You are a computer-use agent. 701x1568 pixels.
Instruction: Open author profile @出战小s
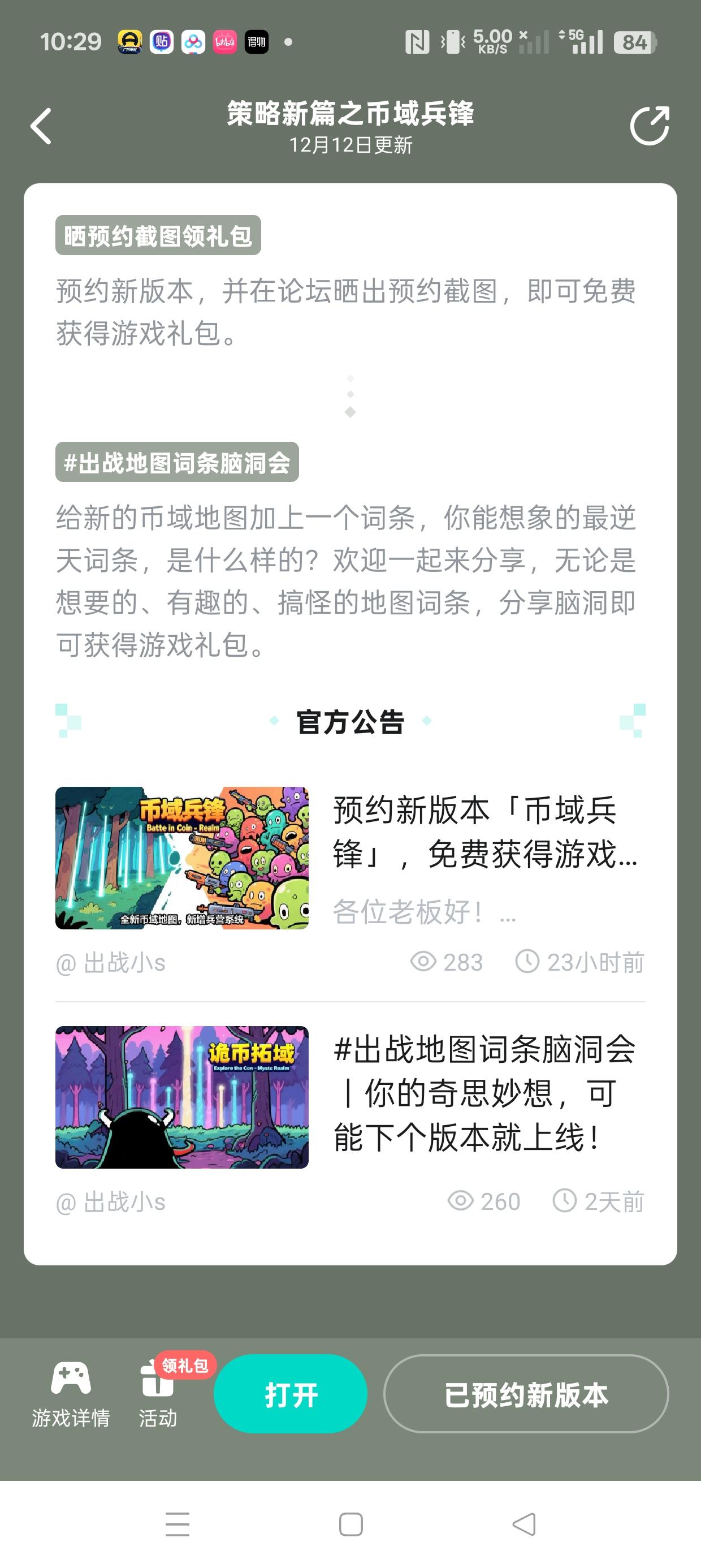[111, 962]
